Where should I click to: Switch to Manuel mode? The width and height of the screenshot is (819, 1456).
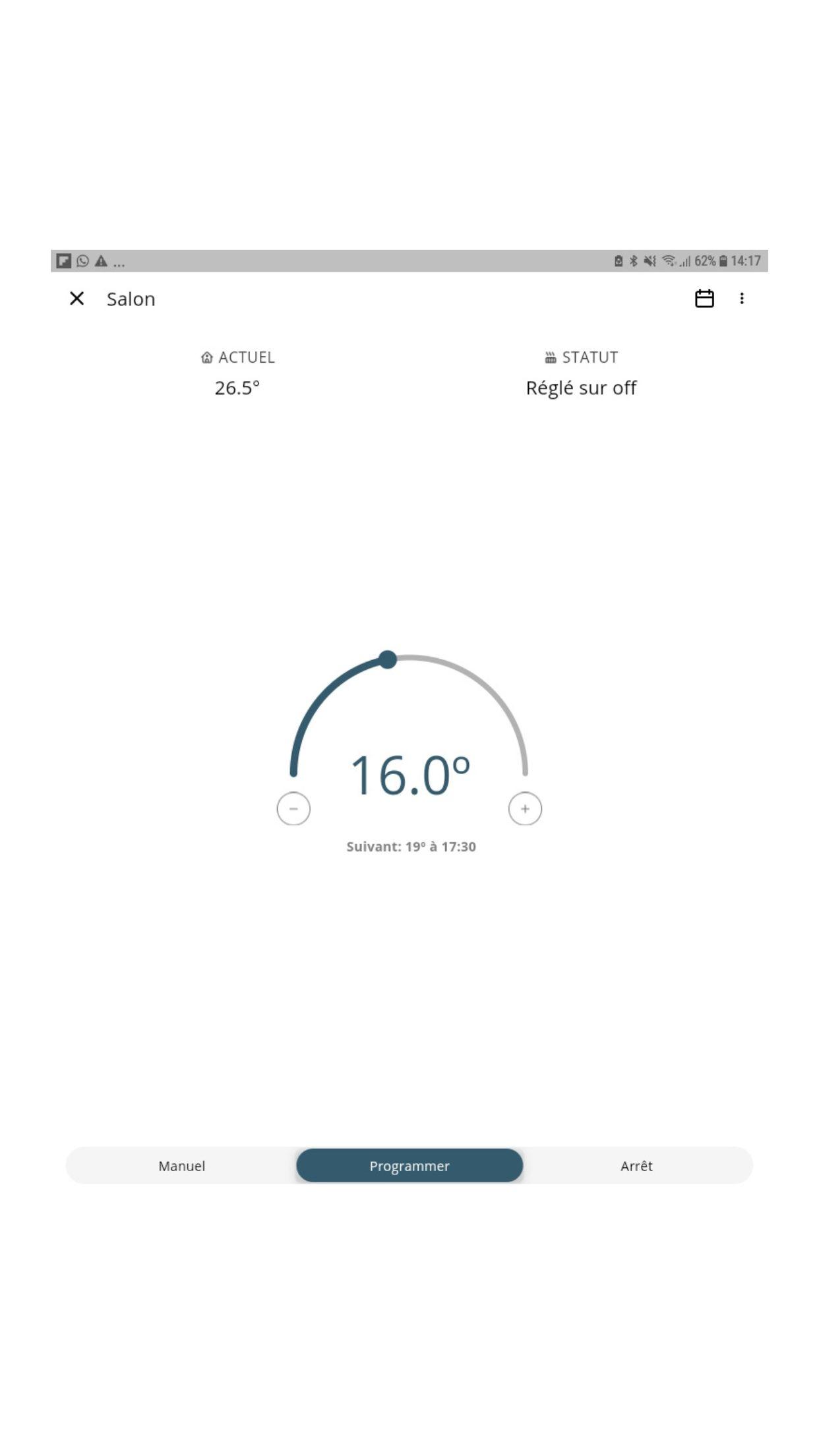[181, 1166]
